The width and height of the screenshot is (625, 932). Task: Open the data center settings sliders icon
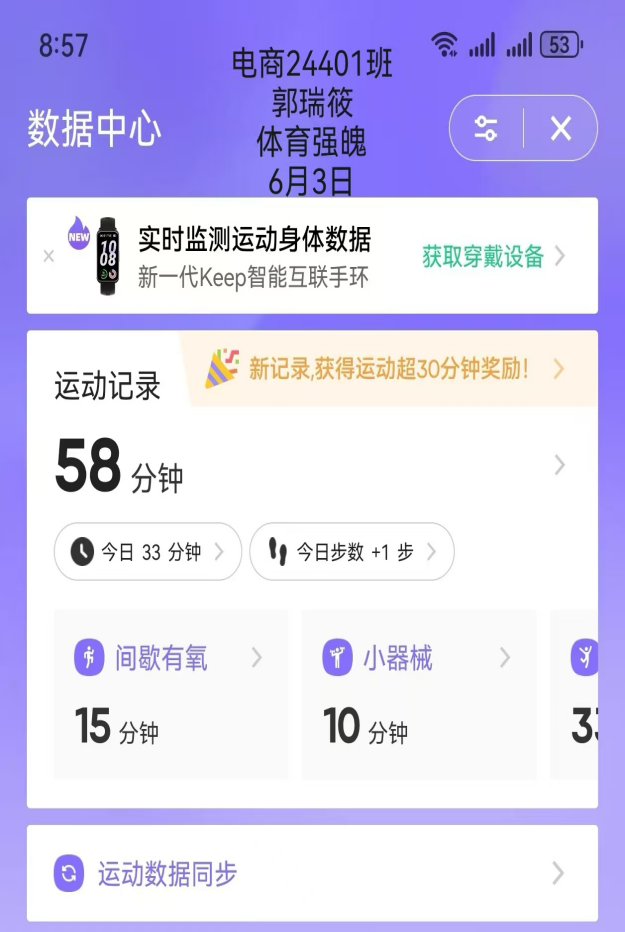coord(486,128)
